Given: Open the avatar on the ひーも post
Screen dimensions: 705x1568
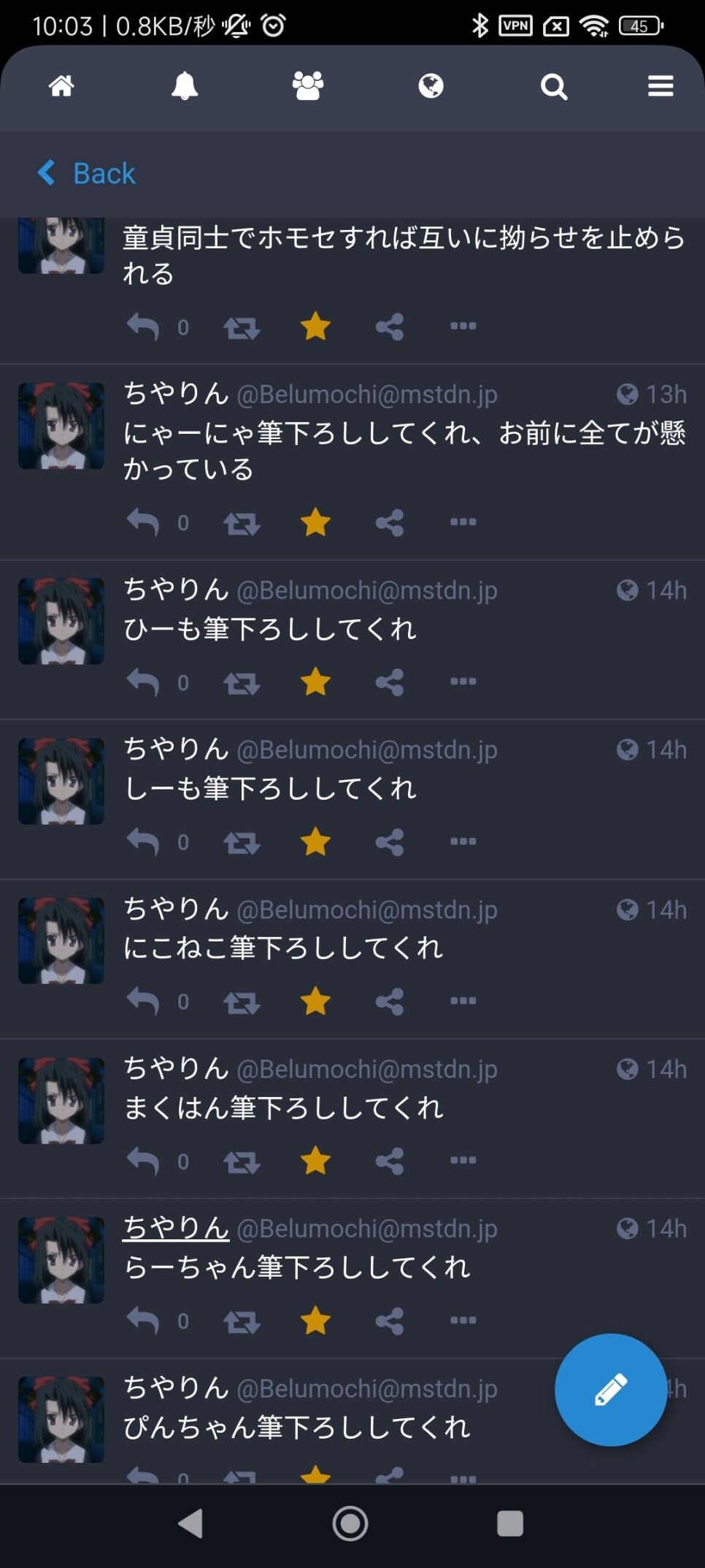Looking at the screenshot, I should [61, 622].
